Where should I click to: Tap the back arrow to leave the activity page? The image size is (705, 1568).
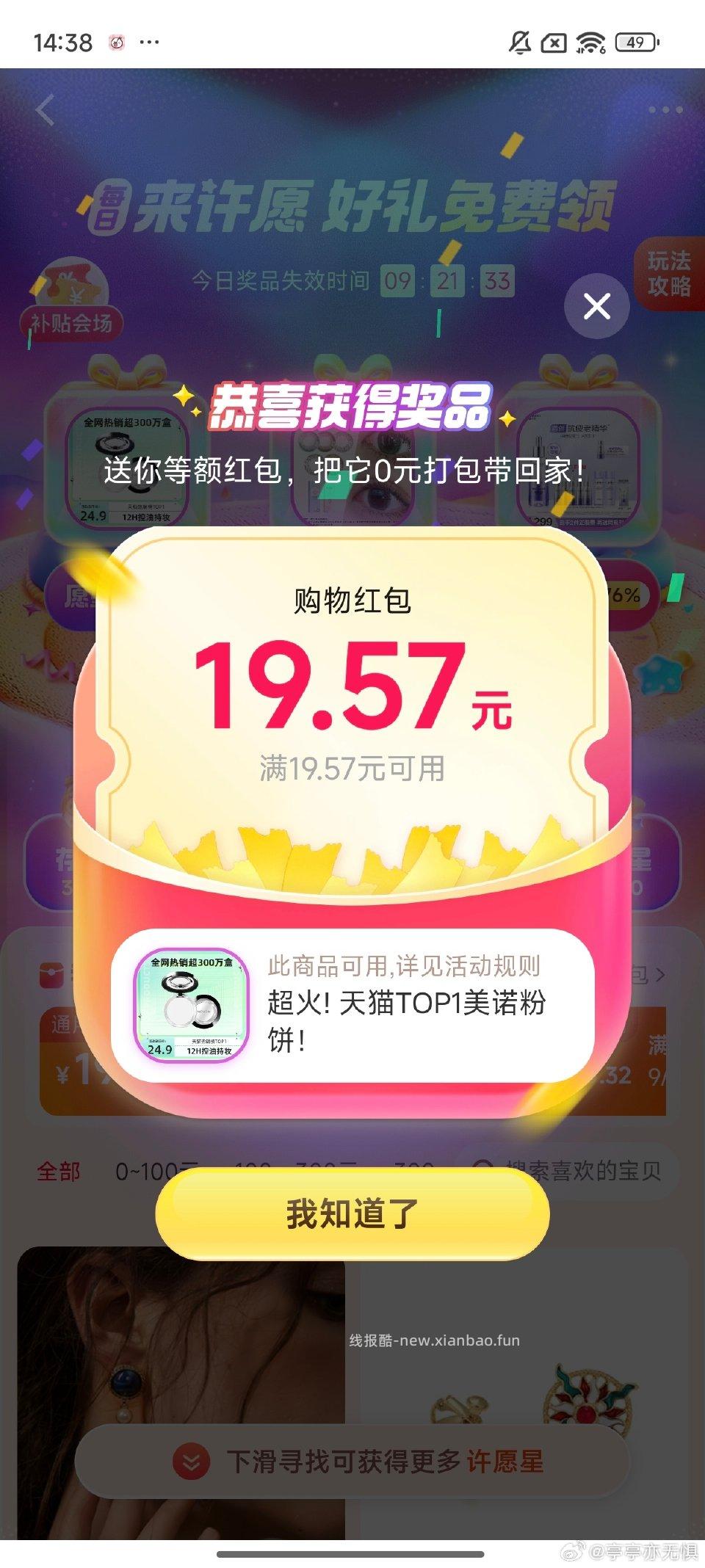coord(44,109)
